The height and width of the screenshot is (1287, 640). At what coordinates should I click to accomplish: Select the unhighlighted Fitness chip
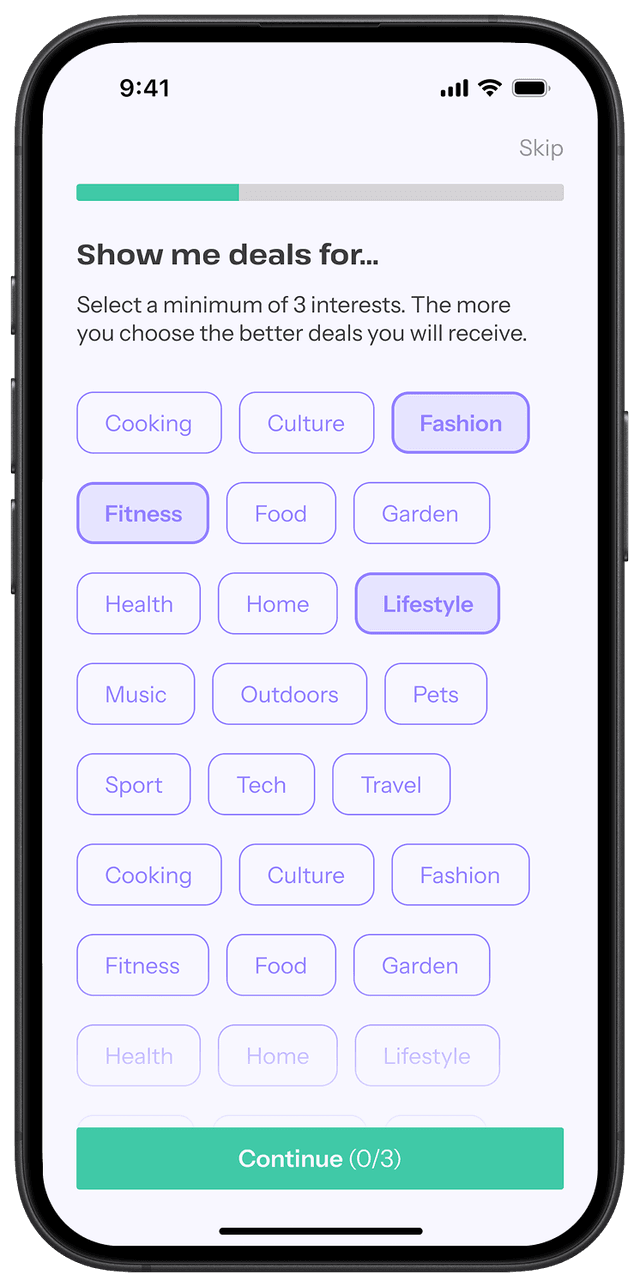143,966
